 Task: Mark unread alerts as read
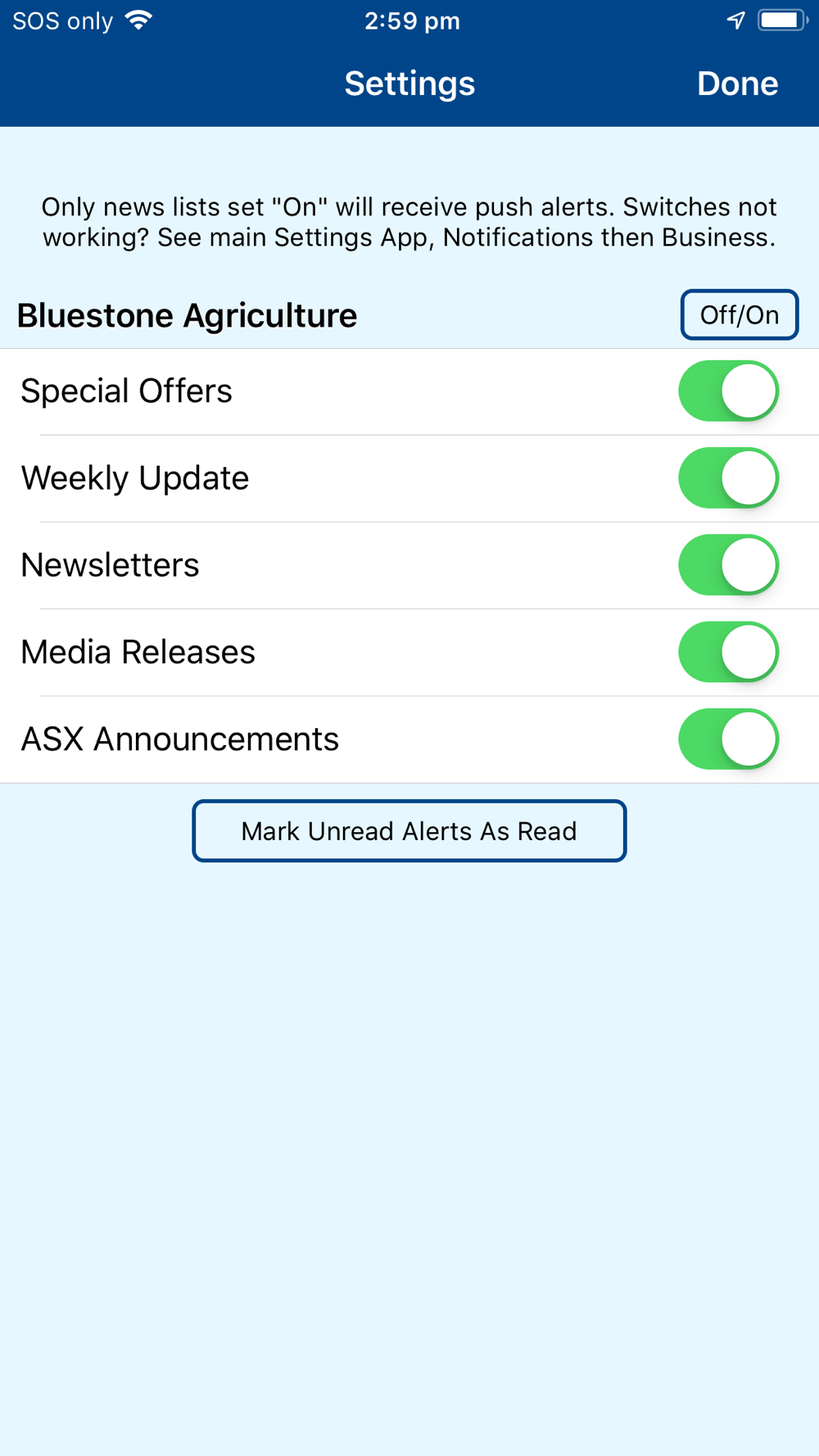pyautogui.click(x=409, y=831)
